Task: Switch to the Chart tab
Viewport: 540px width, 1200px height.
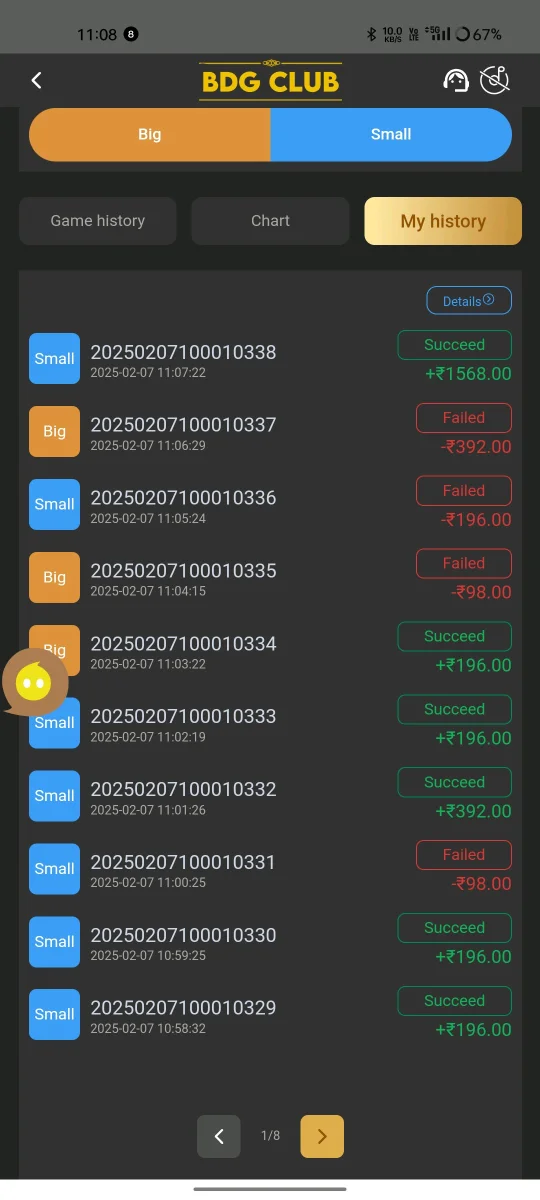Action: point(270,221)
